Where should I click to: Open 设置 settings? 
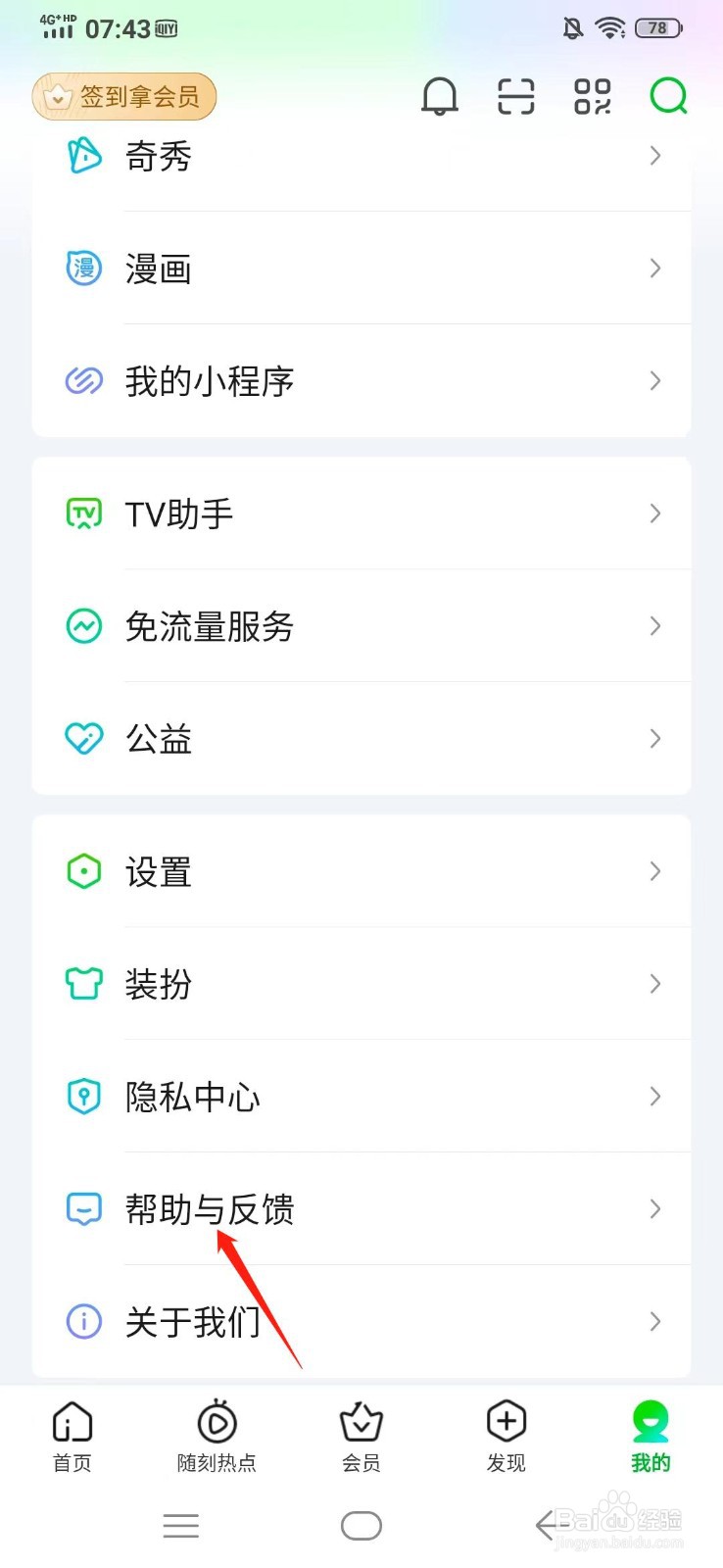coord(361,871)
